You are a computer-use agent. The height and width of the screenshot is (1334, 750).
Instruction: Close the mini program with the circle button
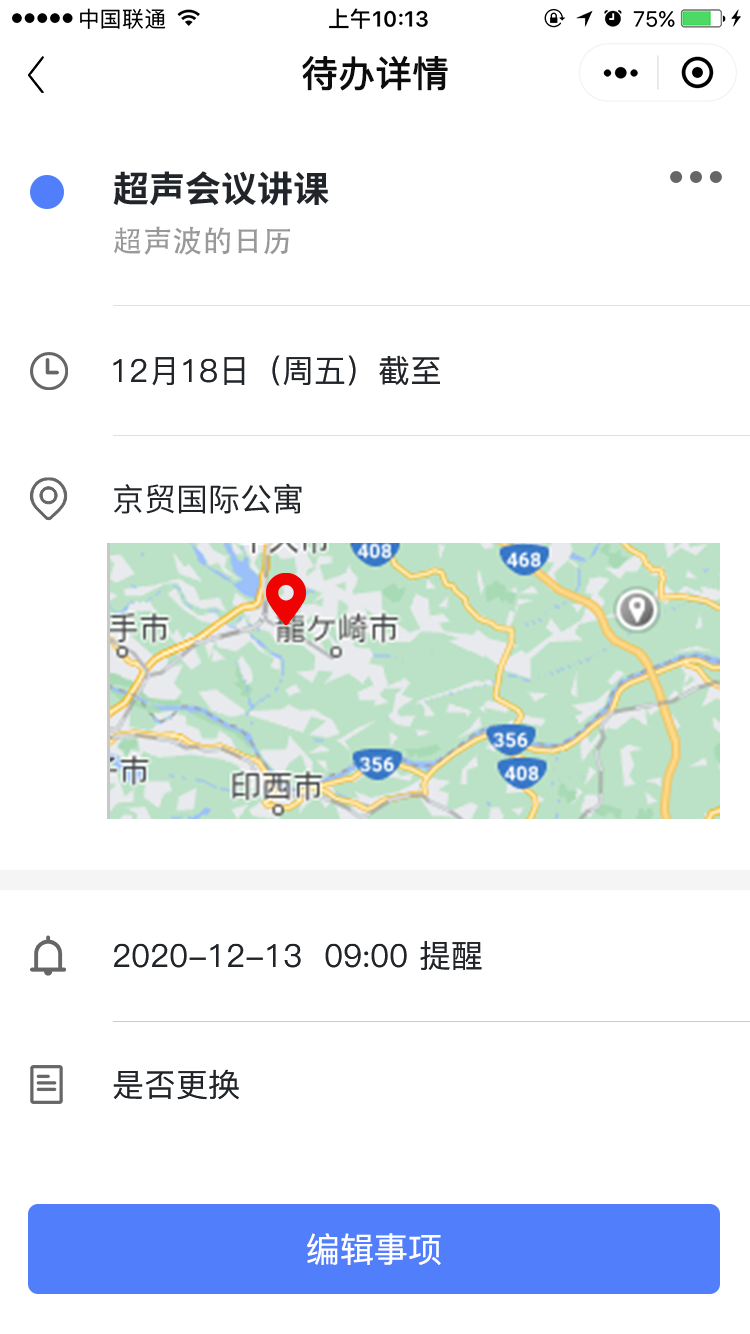[x=697, y=73]
